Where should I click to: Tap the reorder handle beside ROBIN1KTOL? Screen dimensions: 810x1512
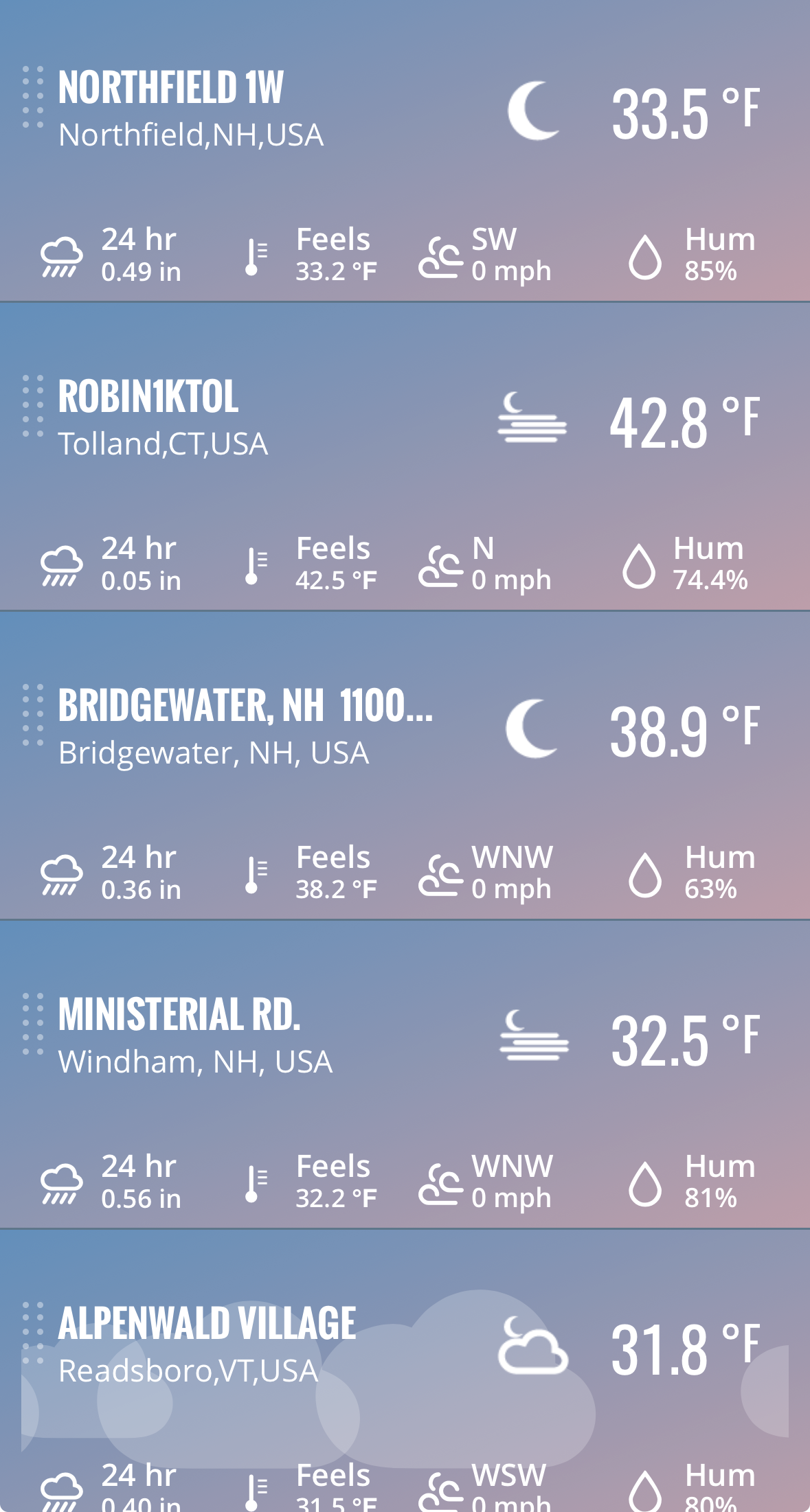[x=32, y=406]
